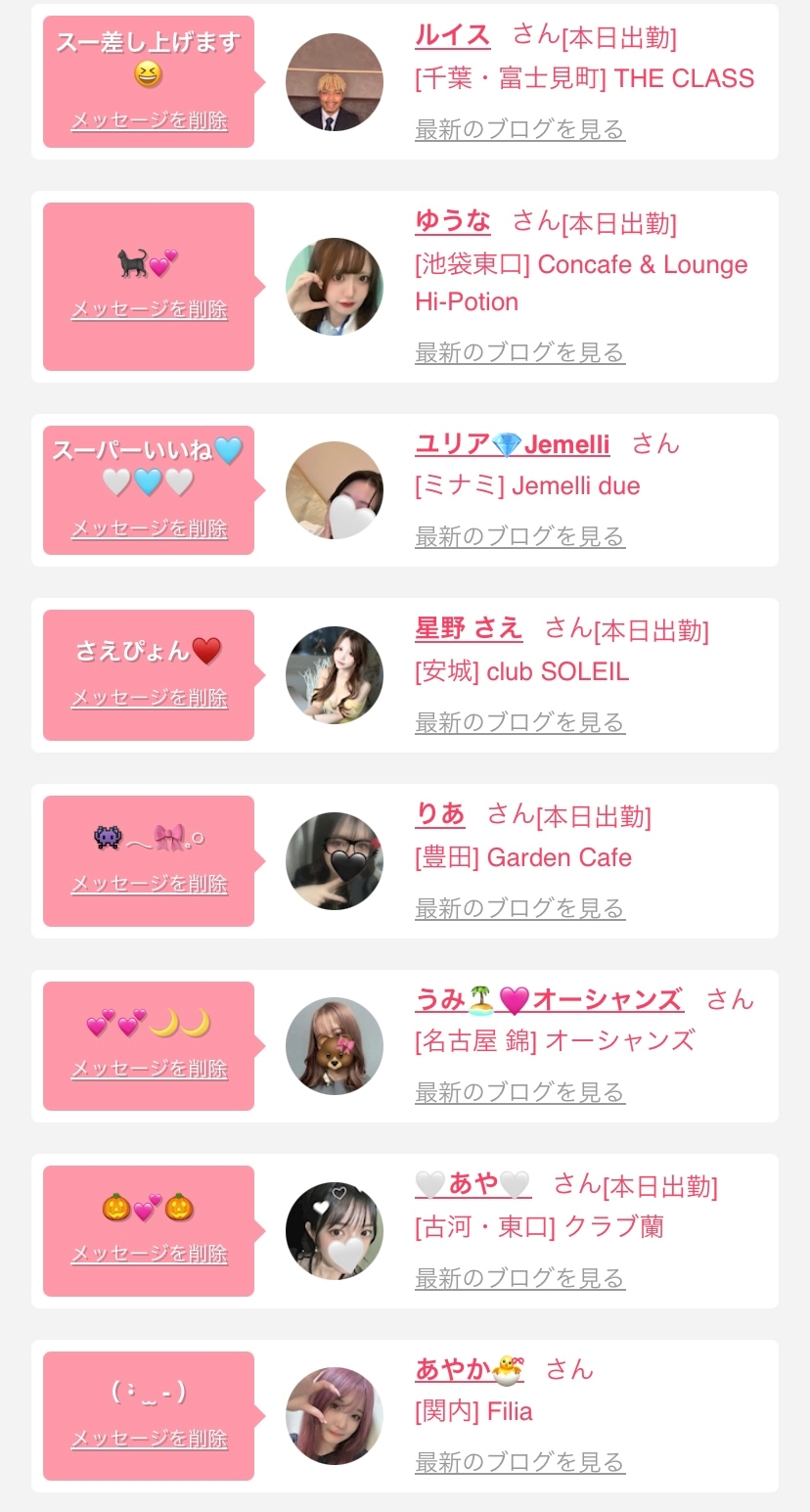
Task: View あや's latest blog at クラブ蘭
Action: (519, 1278)
